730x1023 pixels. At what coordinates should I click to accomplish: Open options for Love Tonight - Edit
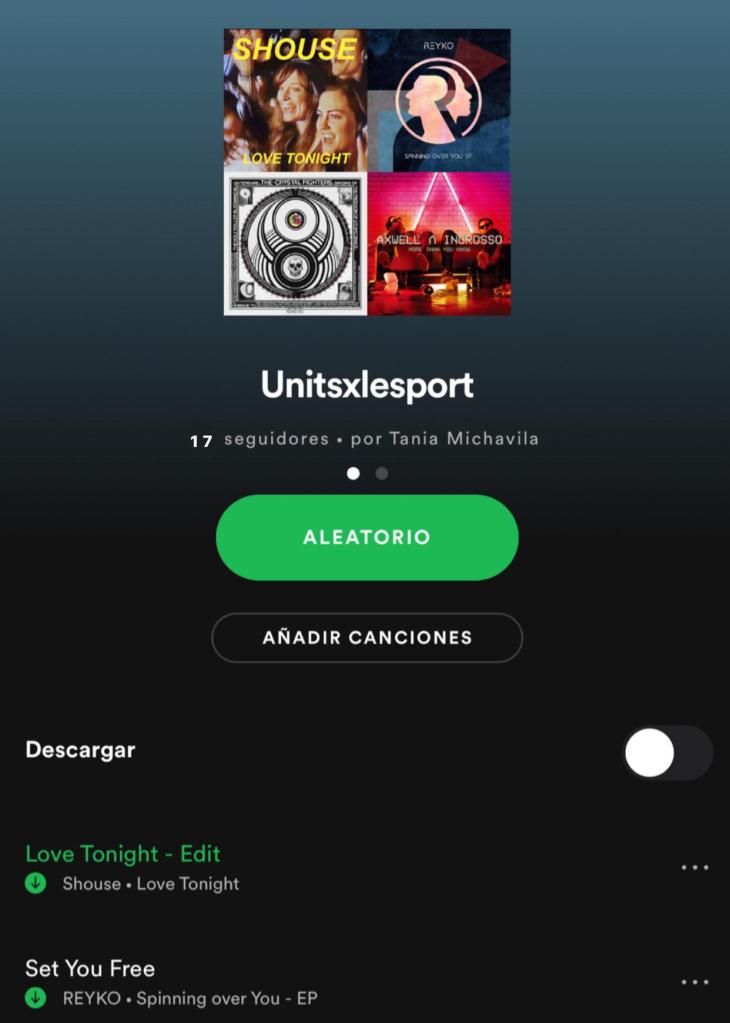click(694, 868)
